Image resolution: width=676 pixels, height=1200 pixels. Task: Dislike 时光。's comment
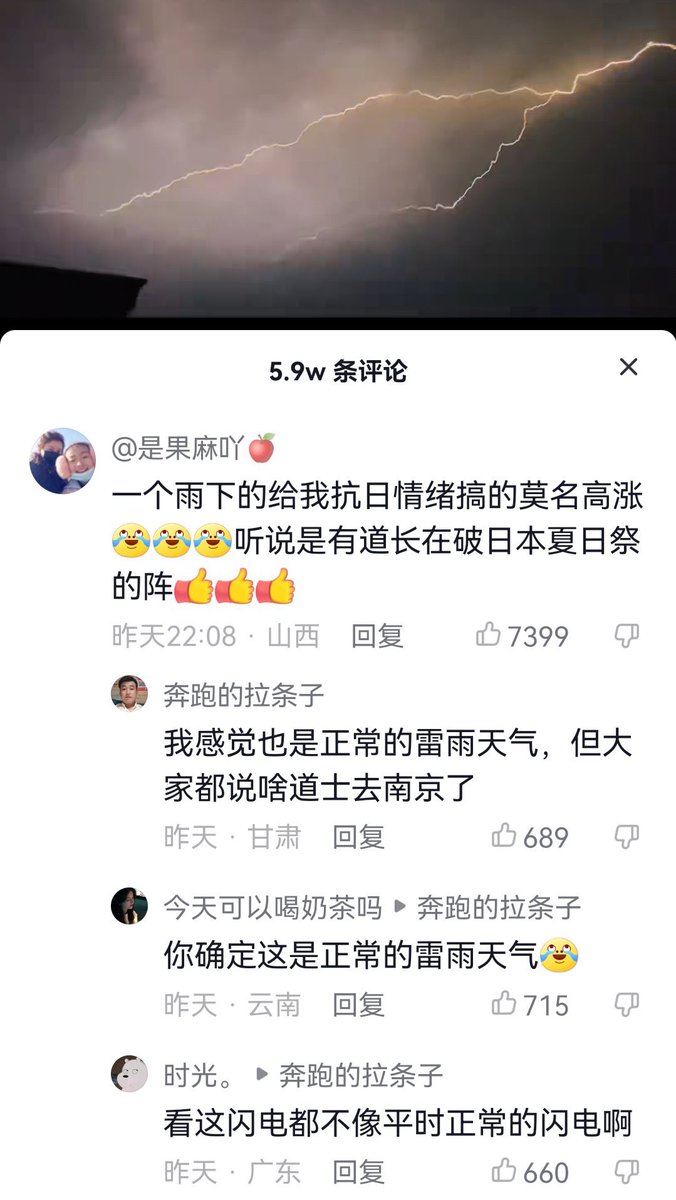click(626, 1172)
